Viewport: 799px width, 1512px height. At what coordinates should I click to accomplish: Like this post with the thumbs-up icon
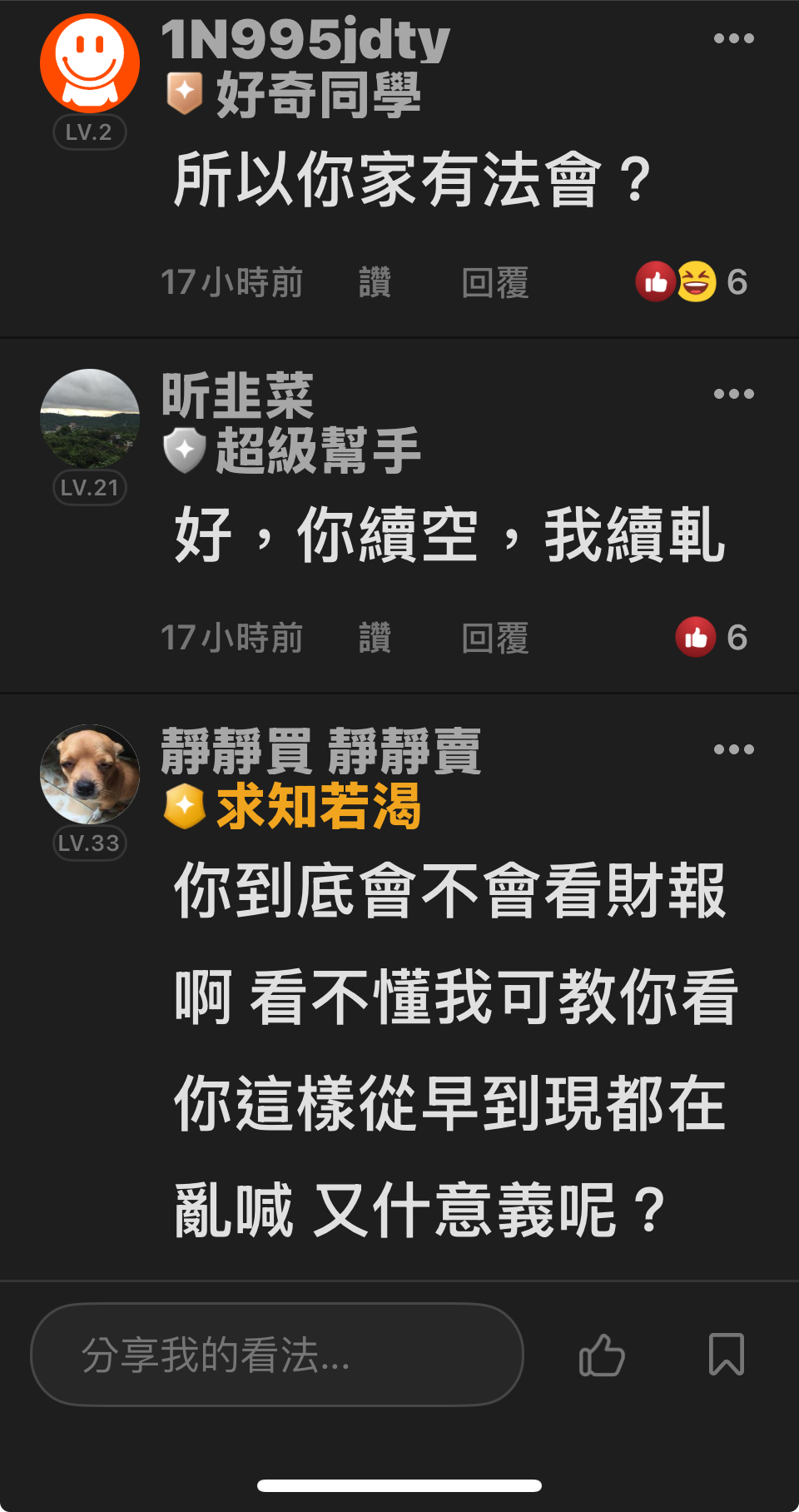pyautogui.click(x=601, y=1355)
